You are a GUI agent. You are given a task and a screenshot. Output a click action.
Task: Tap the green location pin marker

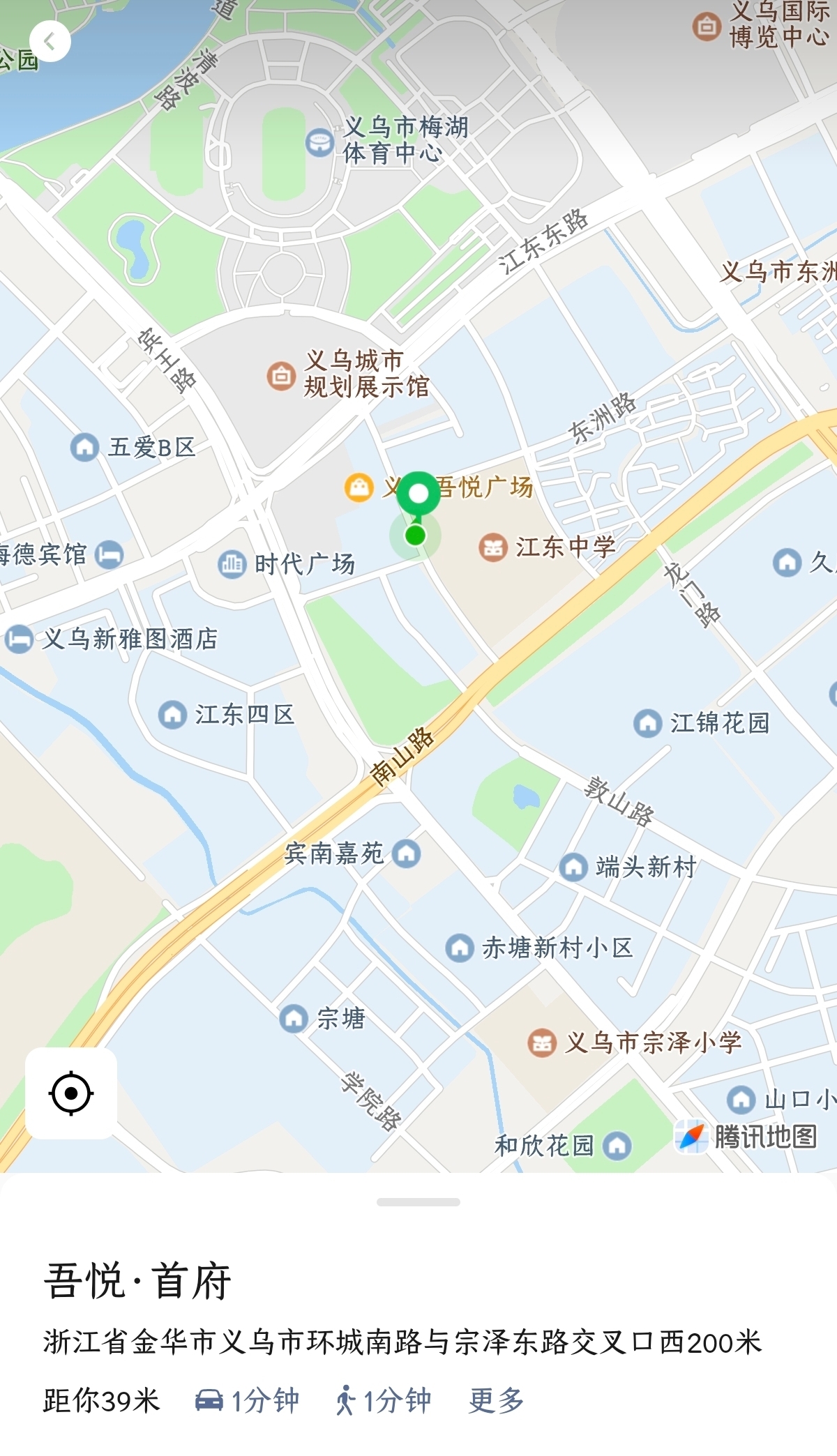(x=418, y=494)
